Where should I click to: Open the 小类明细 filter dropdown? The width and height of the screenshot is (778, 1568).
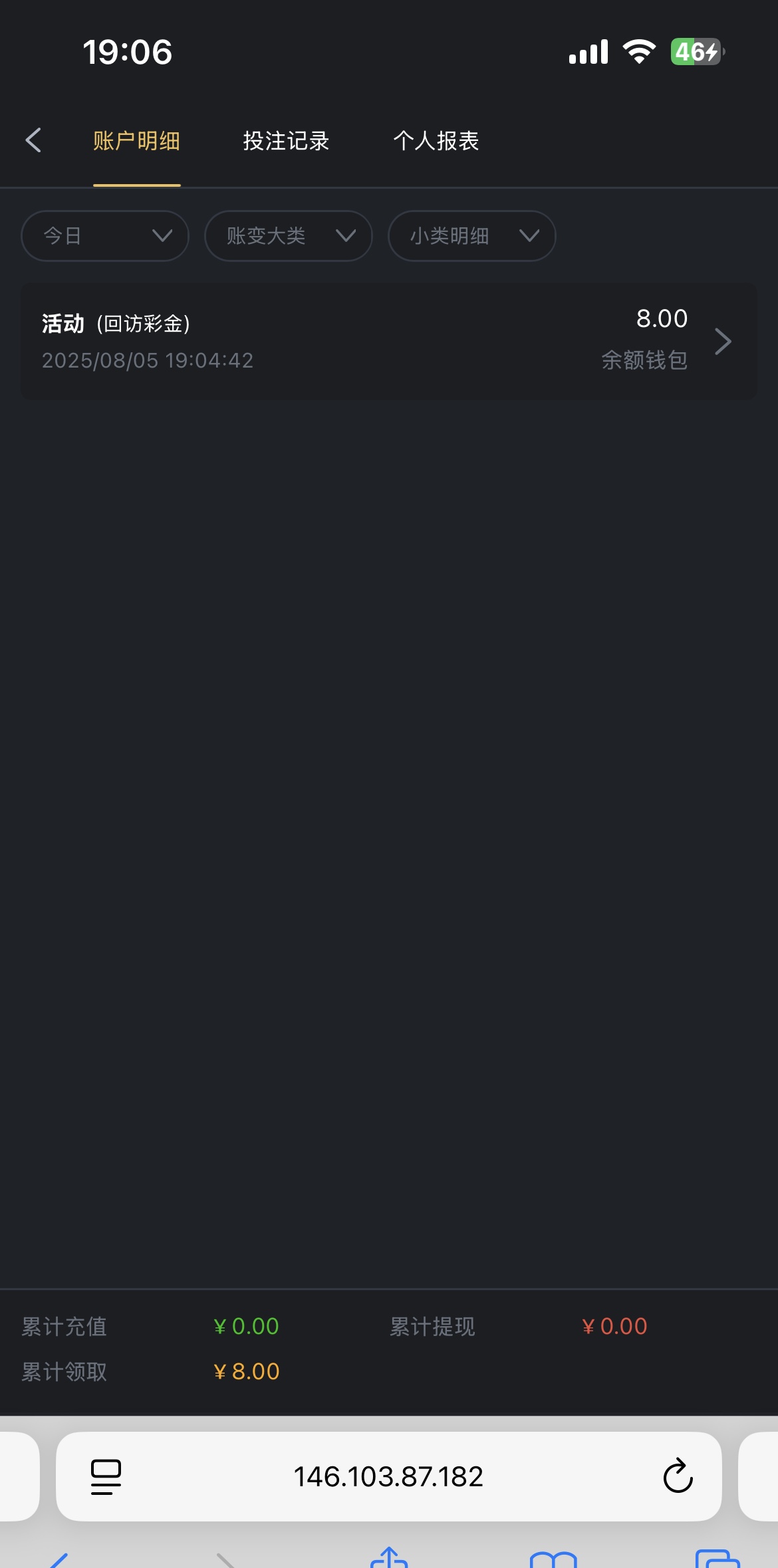pos(471,236)
